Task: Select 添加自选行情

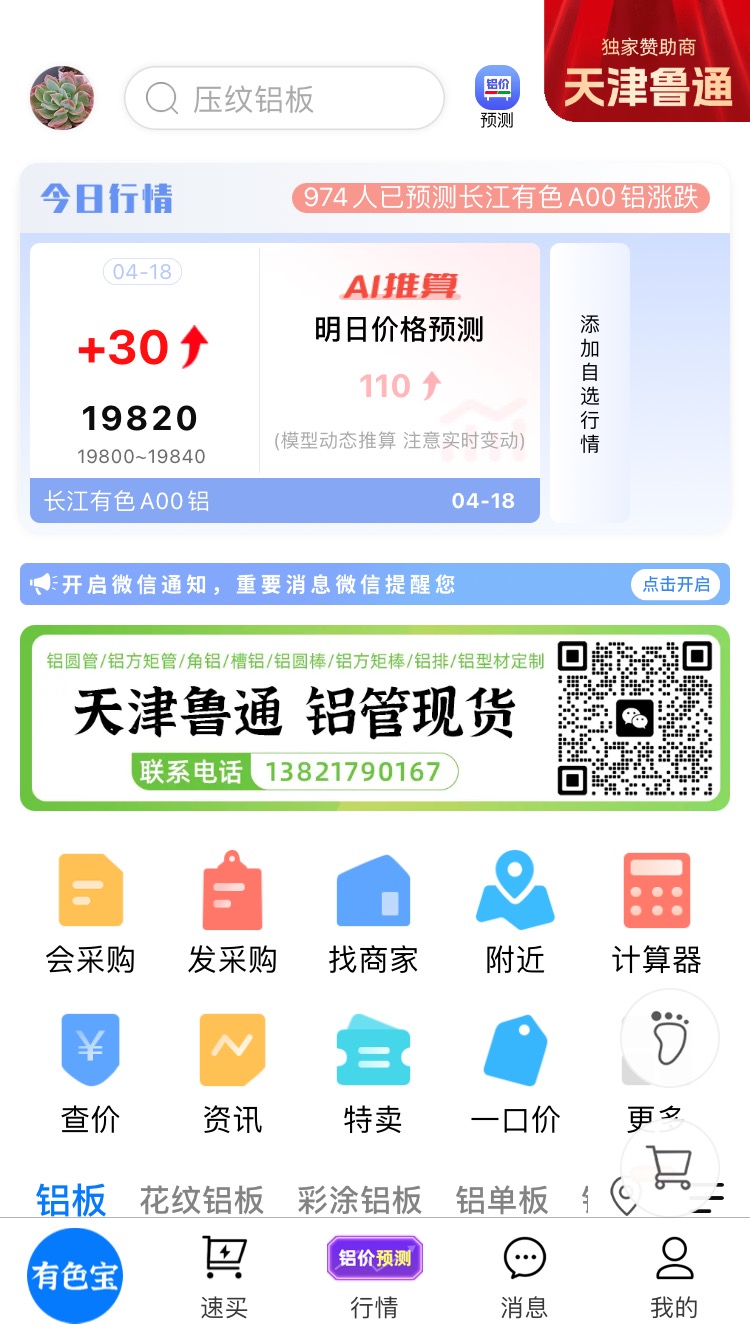Action: (590, 383)
